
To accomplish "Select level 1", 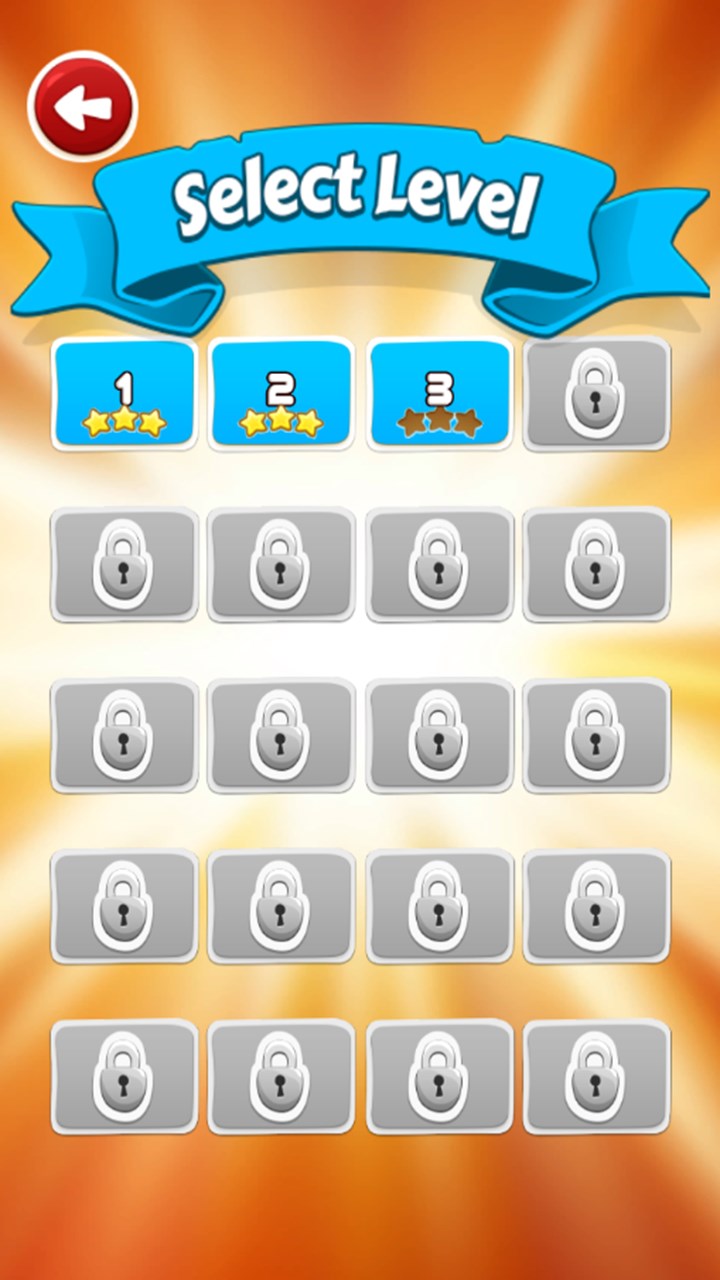I will click(x=124, y=394).
